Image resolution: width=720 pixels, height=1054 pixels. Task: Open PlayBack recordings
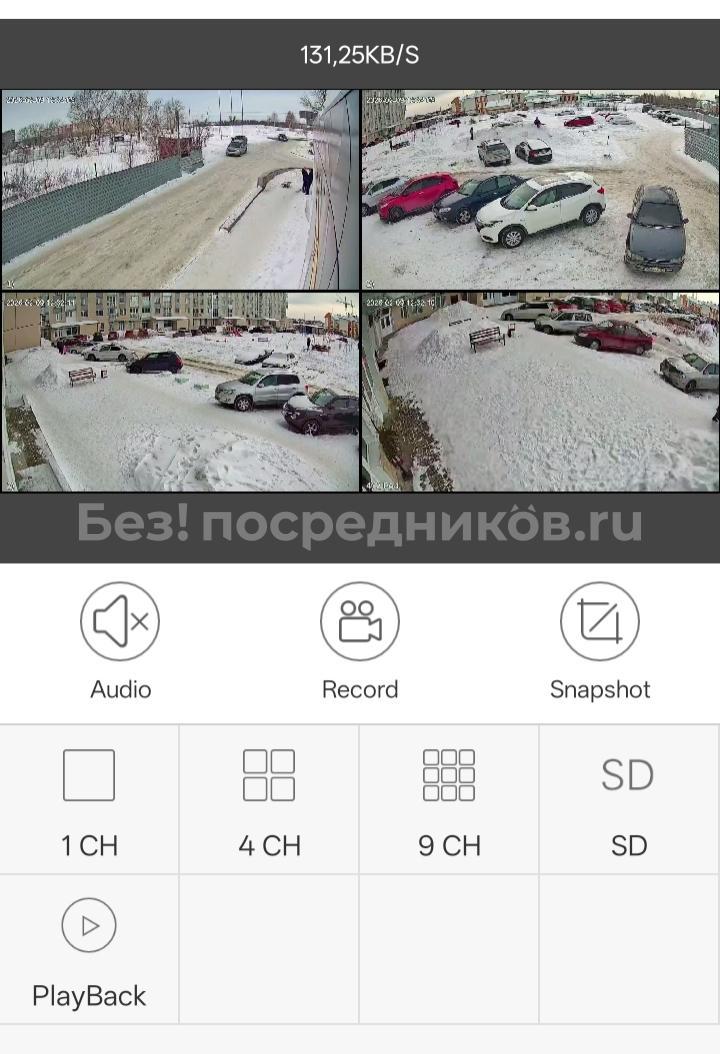pyautogui.click(x=89, y=948)
